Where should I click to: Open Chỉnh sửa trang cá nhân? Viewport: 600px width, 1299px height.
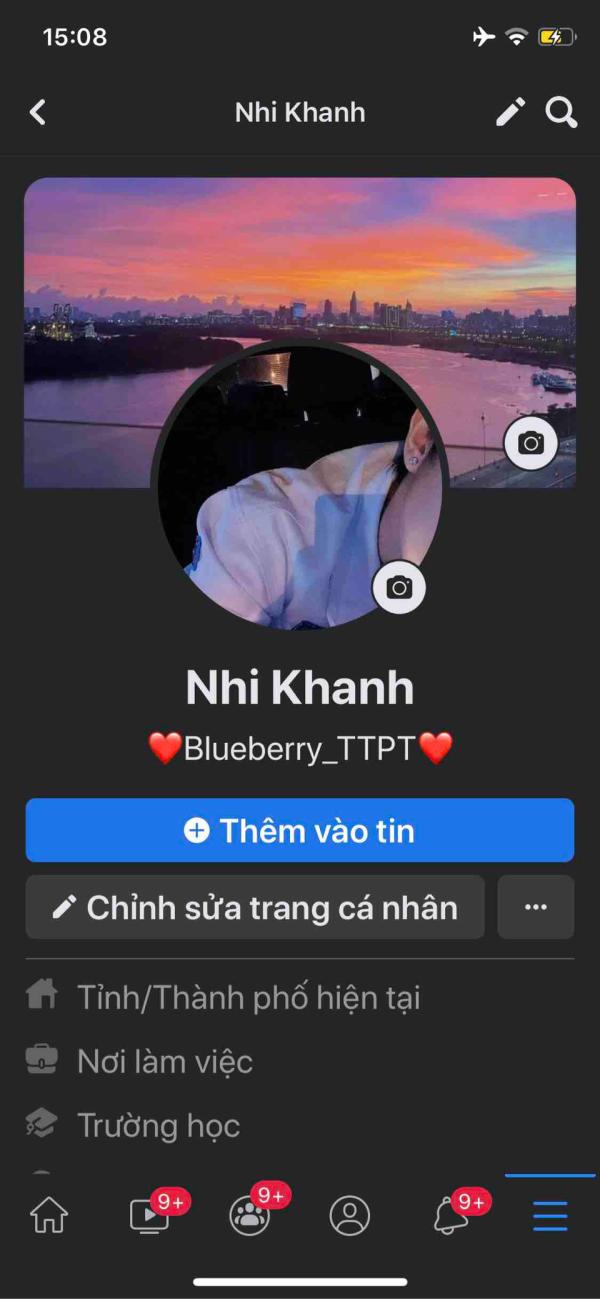pyautogui.click(x=255, y=907)
